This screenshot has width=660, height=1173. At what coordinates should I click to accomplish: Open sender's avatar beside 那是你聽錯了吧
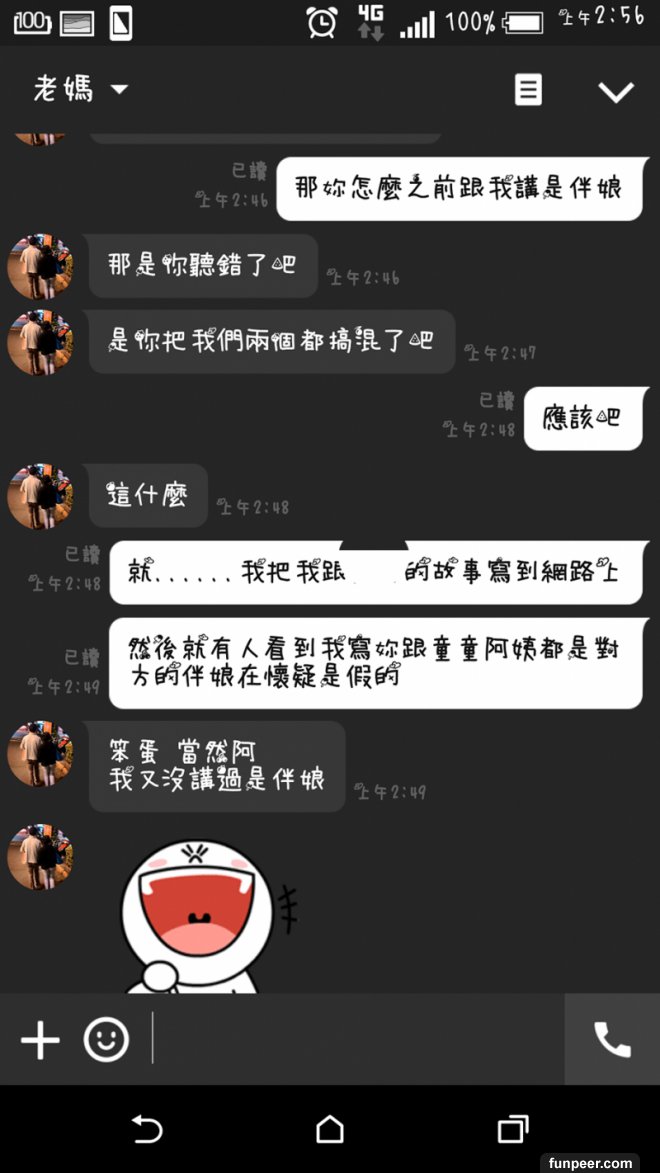40,266
